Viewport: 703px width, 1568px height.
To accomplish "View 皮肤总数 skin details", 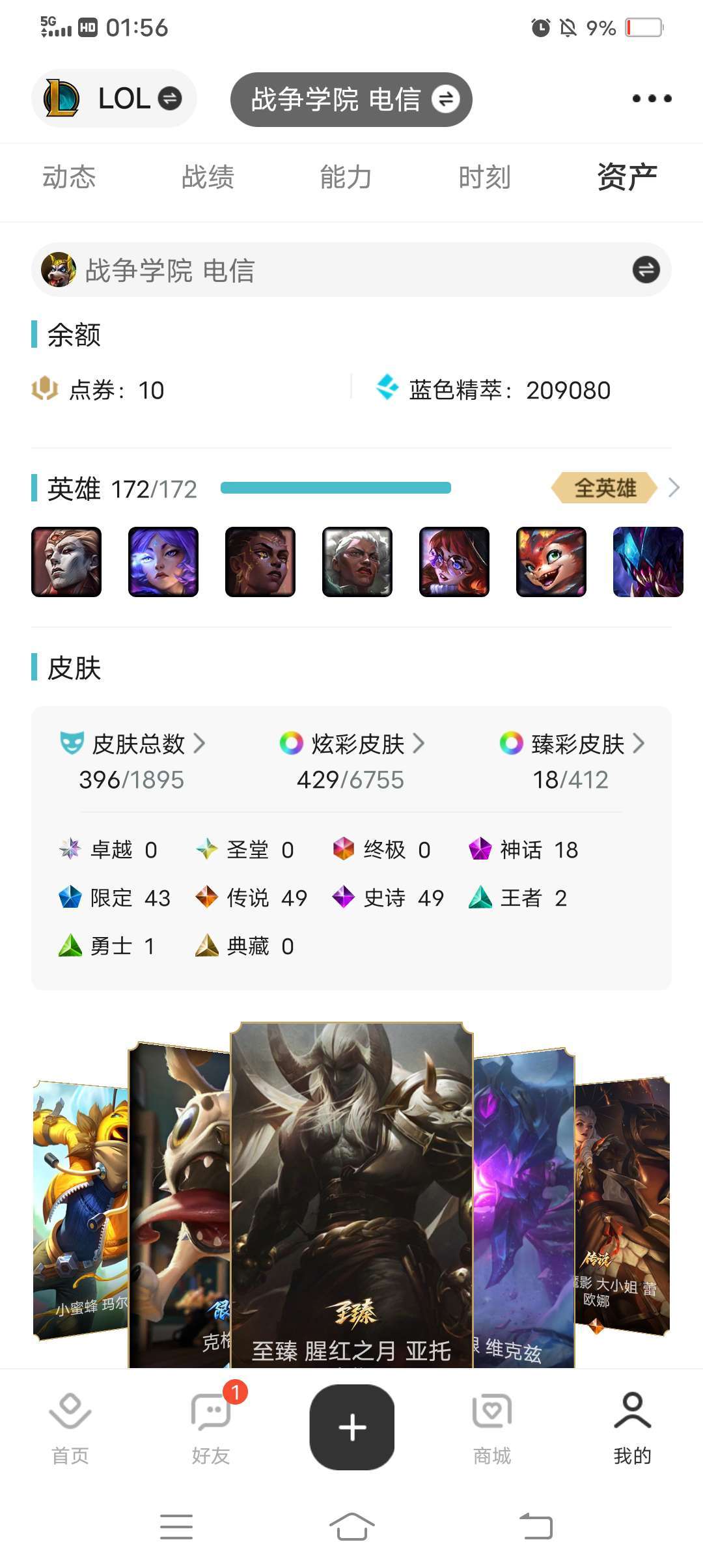I will [x=132, y=760].
